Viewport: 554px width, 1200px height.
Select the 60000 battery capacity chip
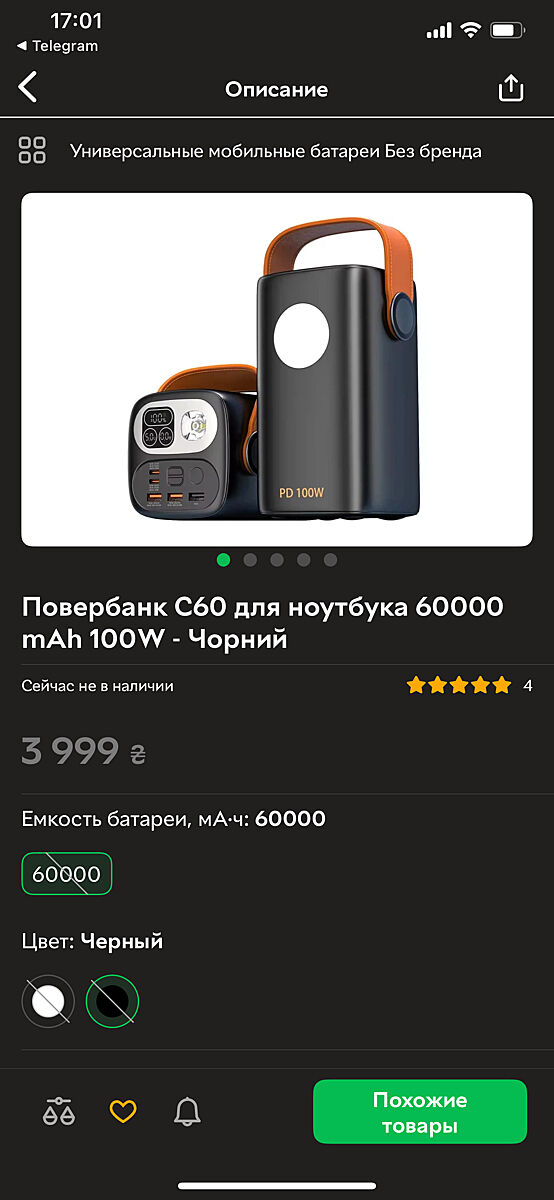click(67, 874)
